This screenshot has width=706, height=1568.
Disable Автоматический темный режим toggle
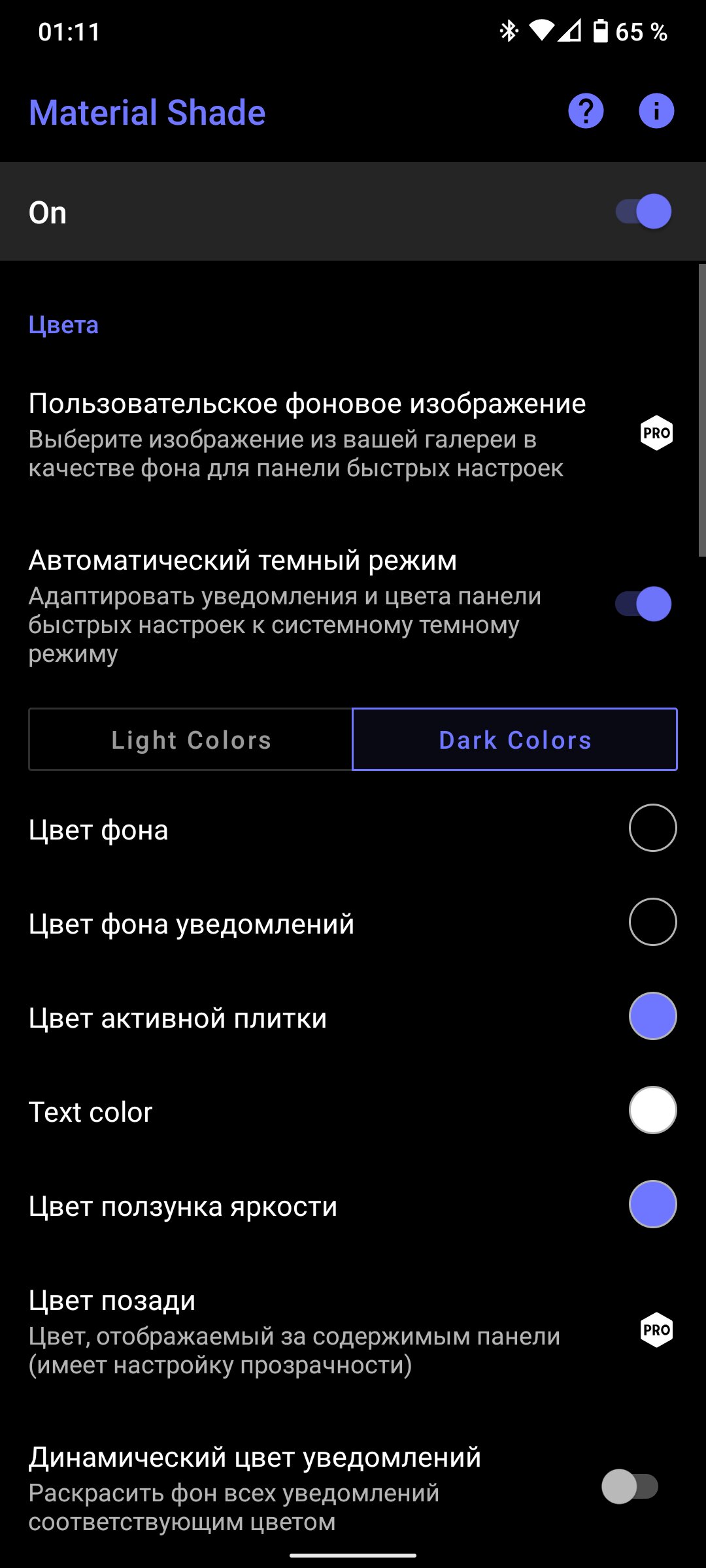644,604
